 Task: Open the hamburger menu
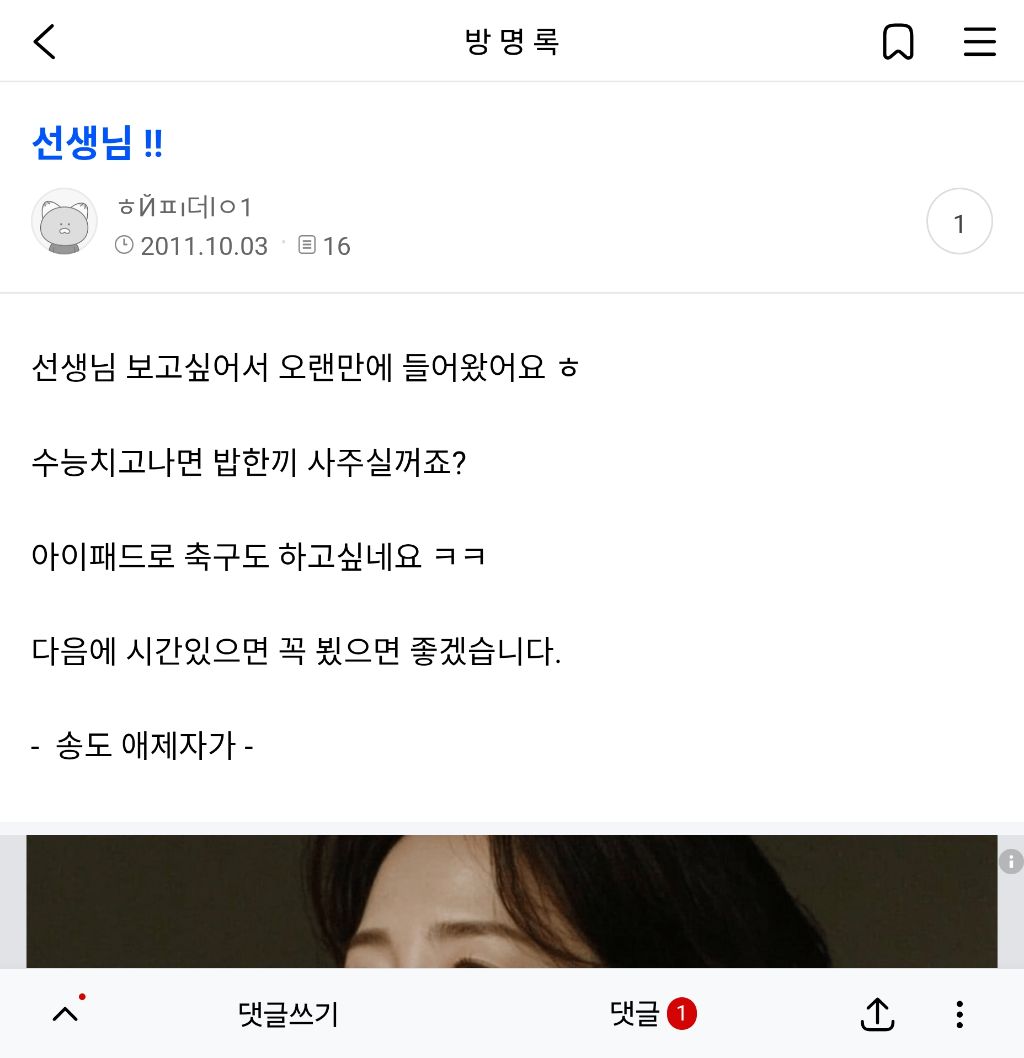(x=979, y=42)
